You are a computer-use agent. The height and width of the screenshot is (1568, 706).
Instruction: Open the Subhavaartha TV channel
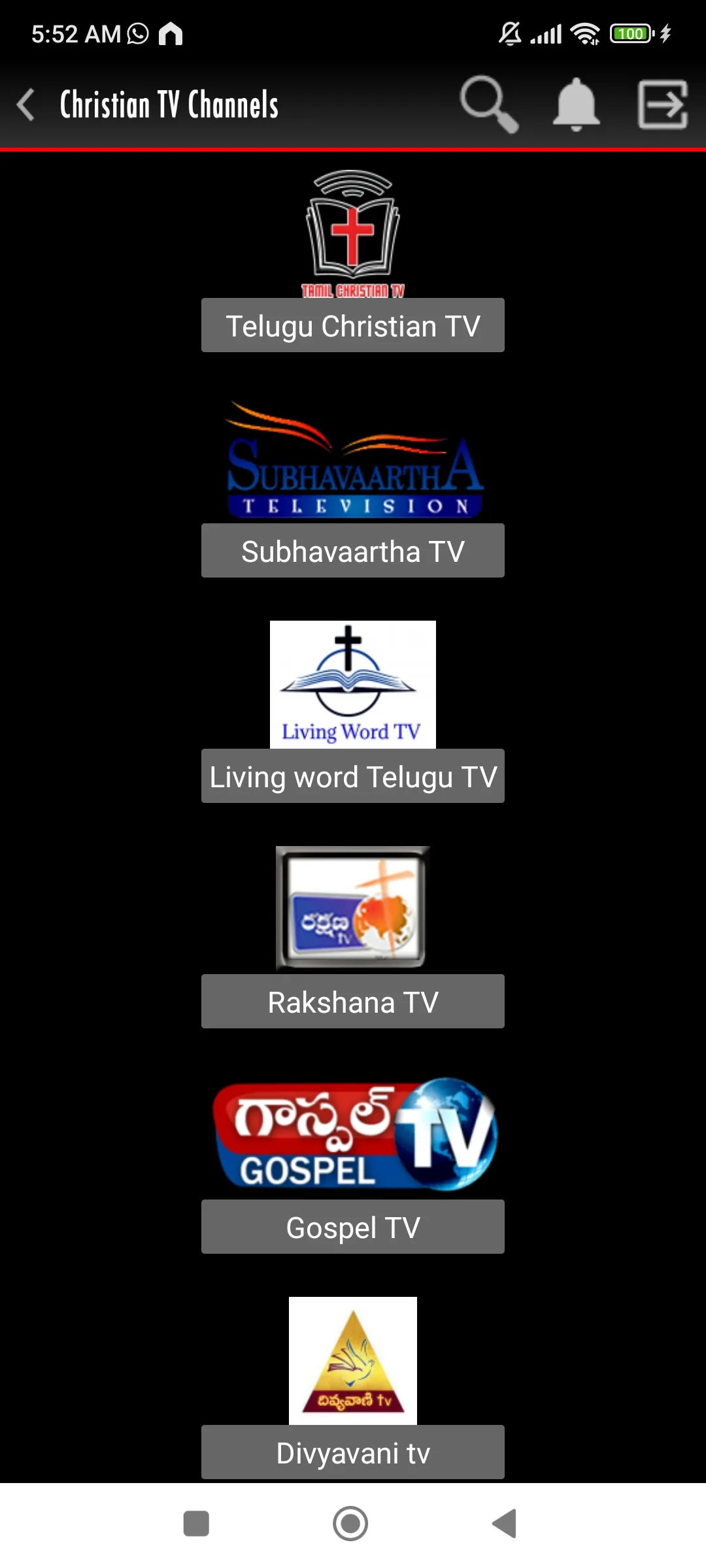point(352,551)
